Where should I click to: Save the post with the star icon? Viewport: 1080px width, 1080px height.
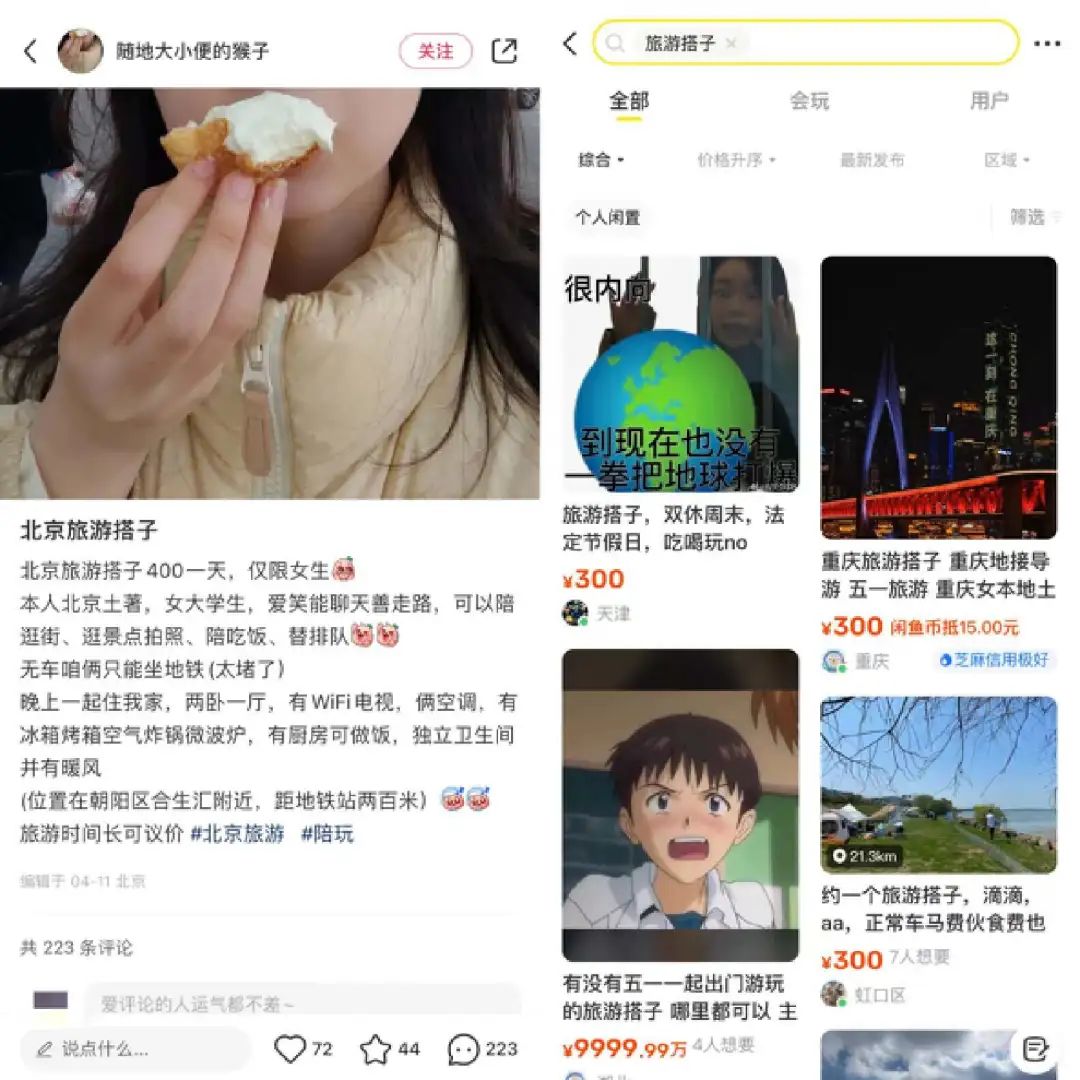pos(375,1049)
